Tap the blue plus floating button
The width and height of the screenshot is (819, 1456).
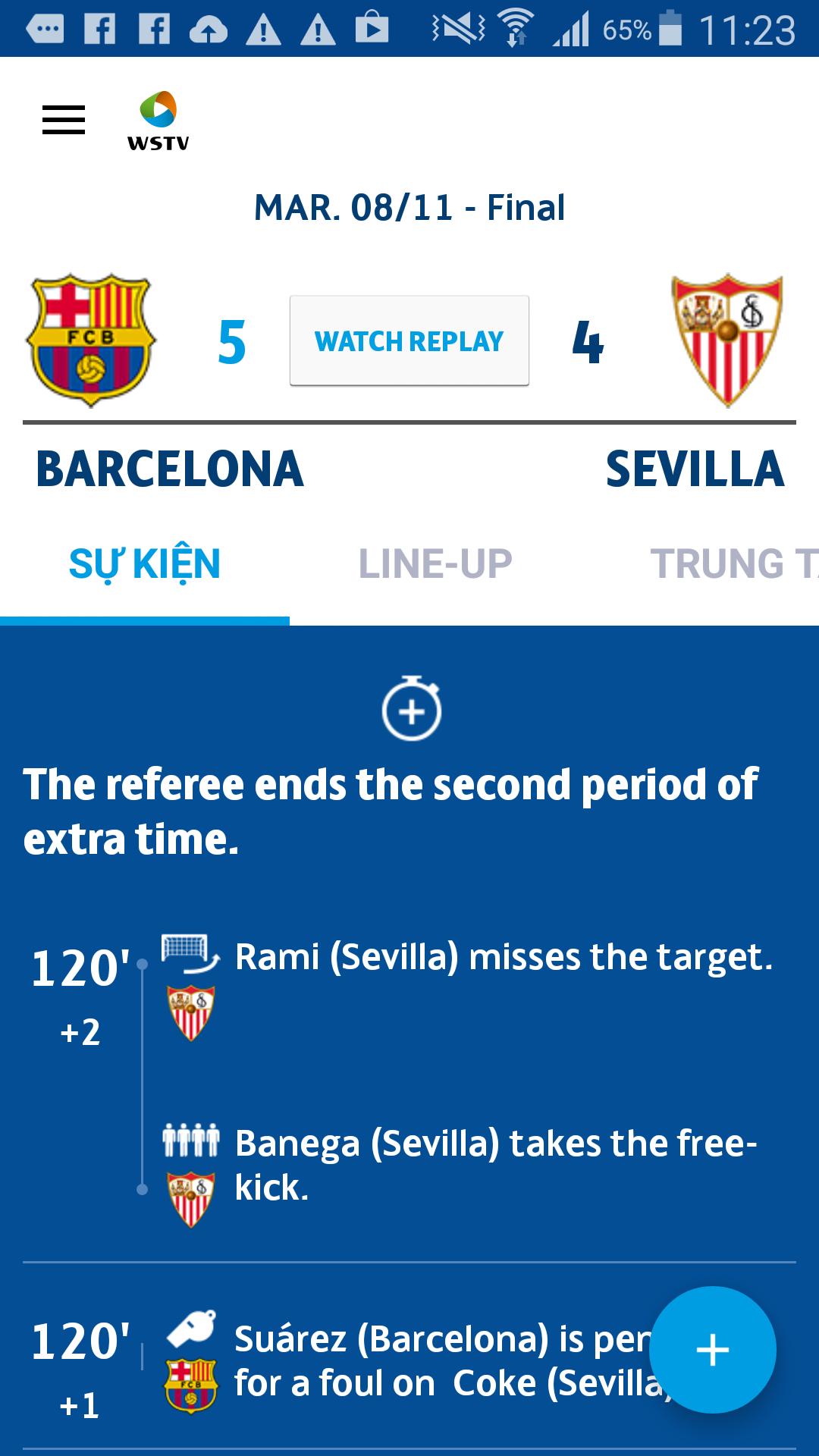tap(712, 1350)
